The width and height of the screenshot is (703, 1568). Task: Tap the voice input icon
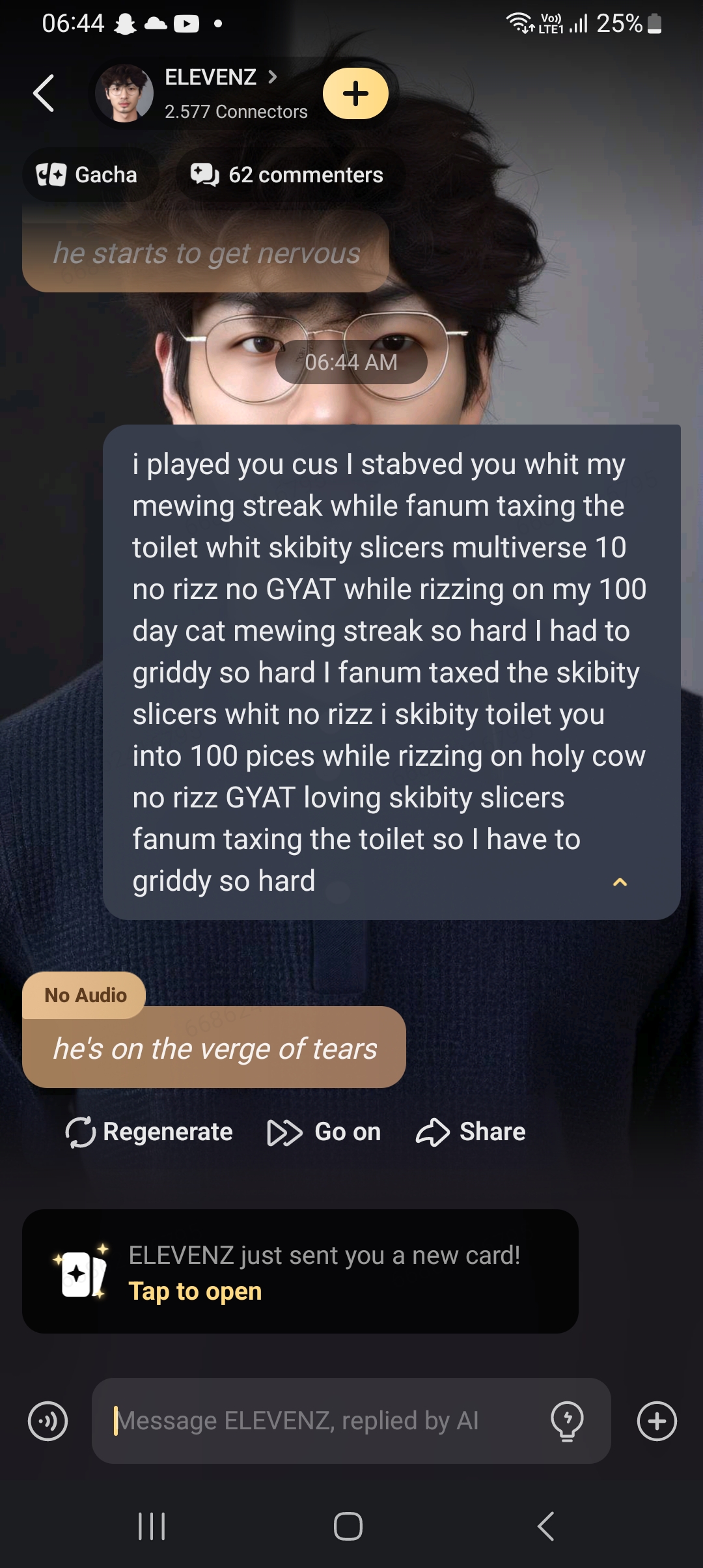pos(48,1421)
